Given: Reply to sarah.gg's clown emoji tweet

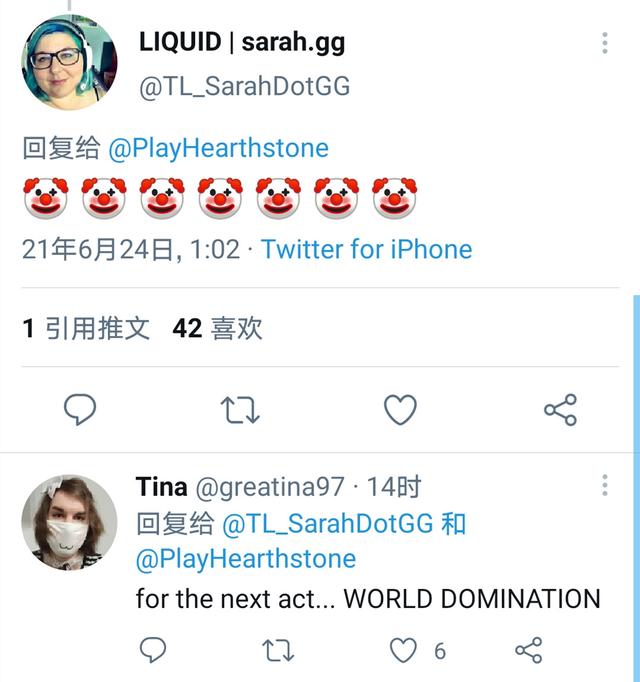Looking at the screenshot, I should (x=80, y=409).
